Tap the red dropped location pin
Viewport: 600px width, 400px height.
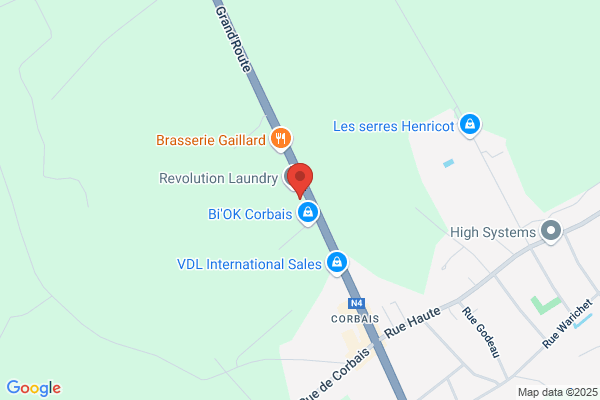300,180
